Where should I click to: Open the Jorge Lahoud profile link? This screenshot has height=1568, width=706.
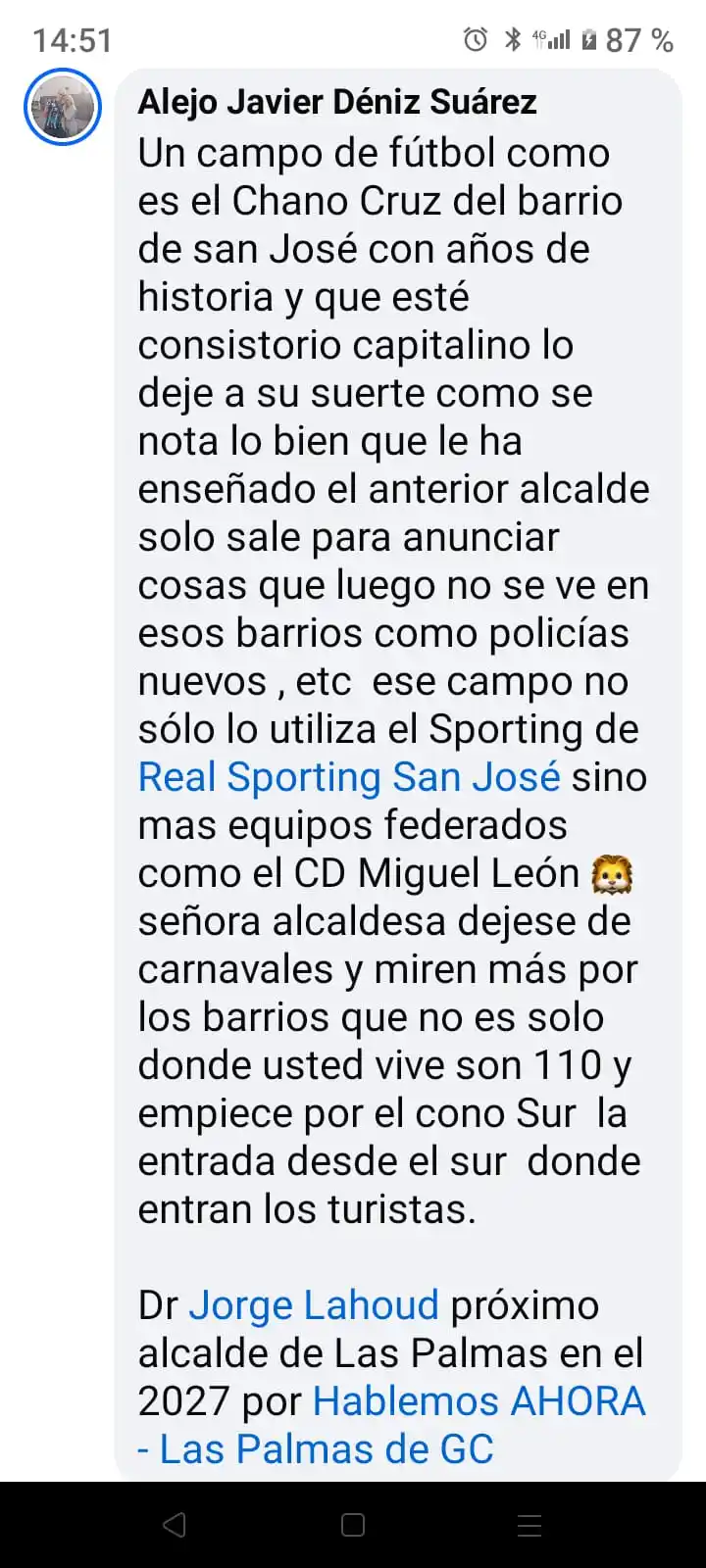(314, 1305)
